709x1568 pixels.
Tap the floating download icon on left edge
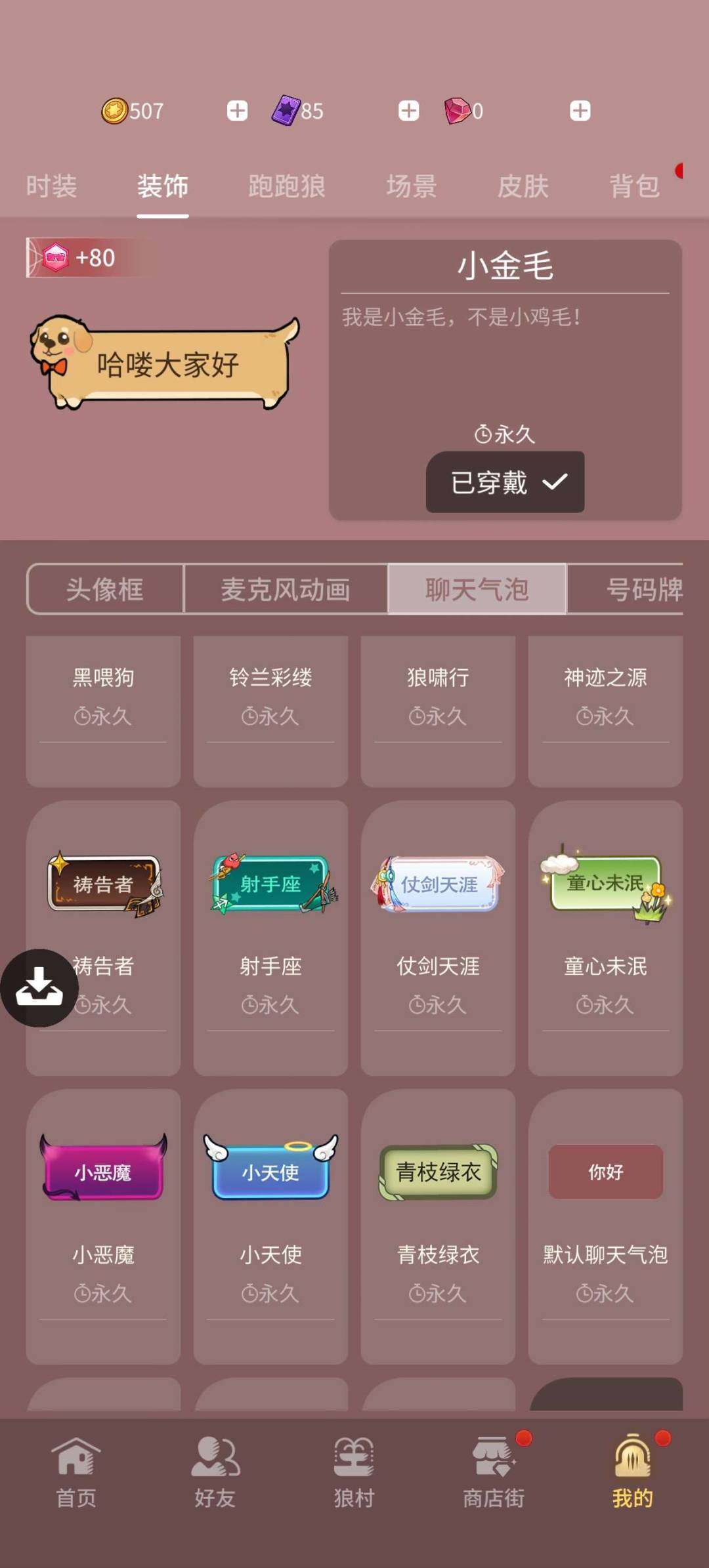(39, 989)
